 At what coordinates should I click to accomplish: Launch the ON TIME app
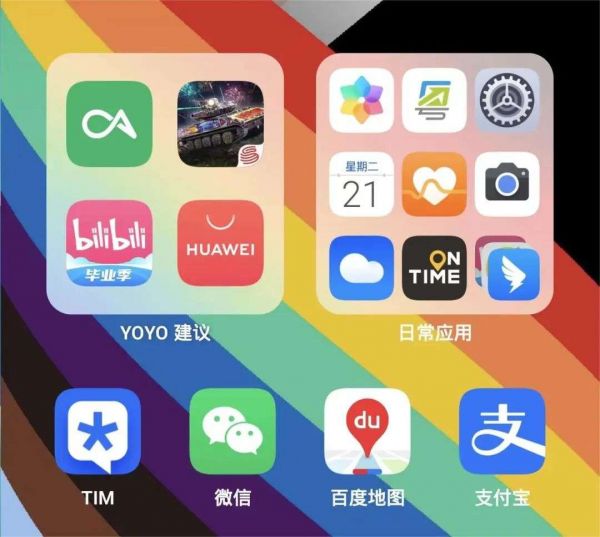pos(434,268)
